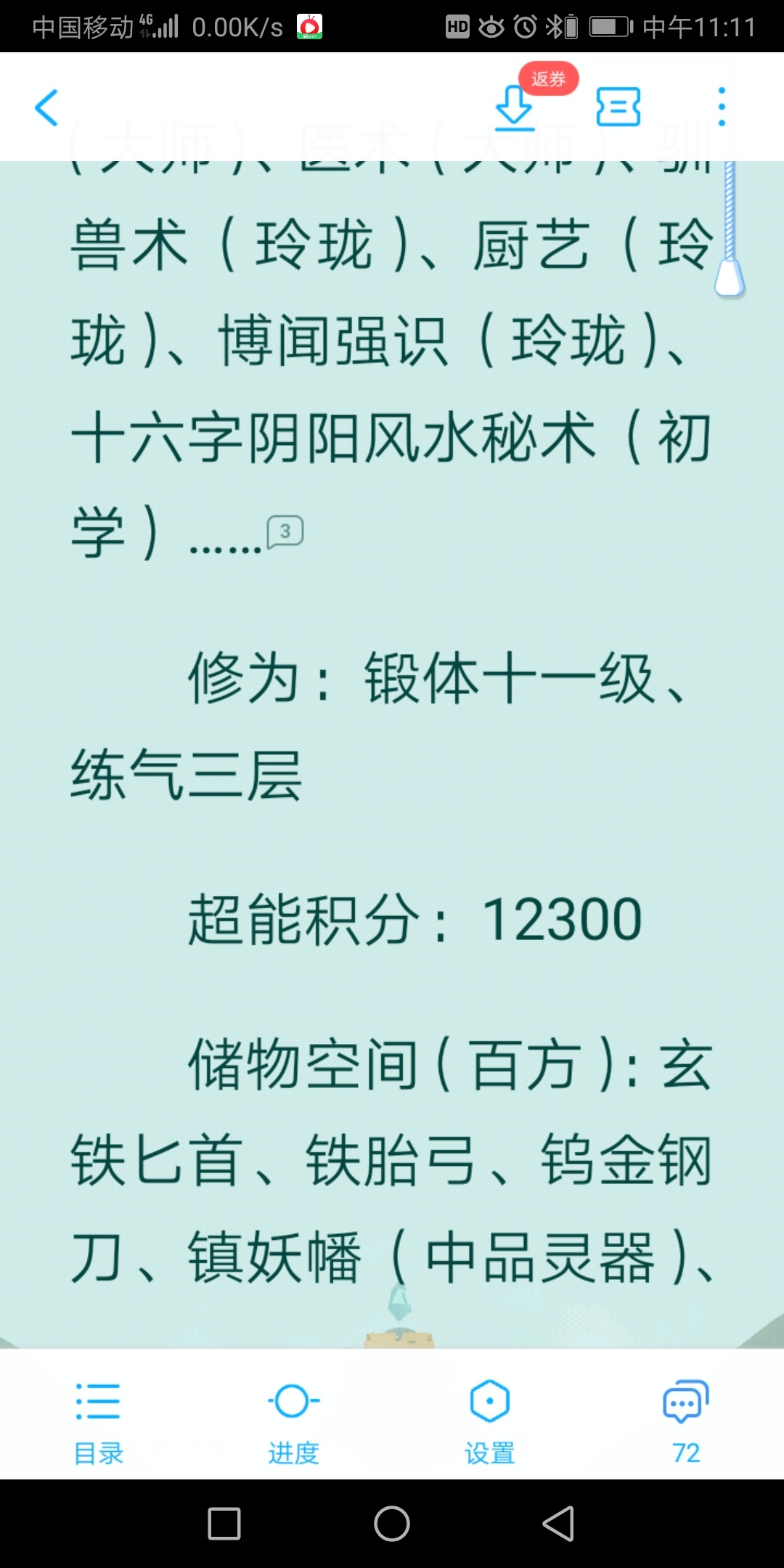
Task: Go back from the reader
Action: pos(46,108)
